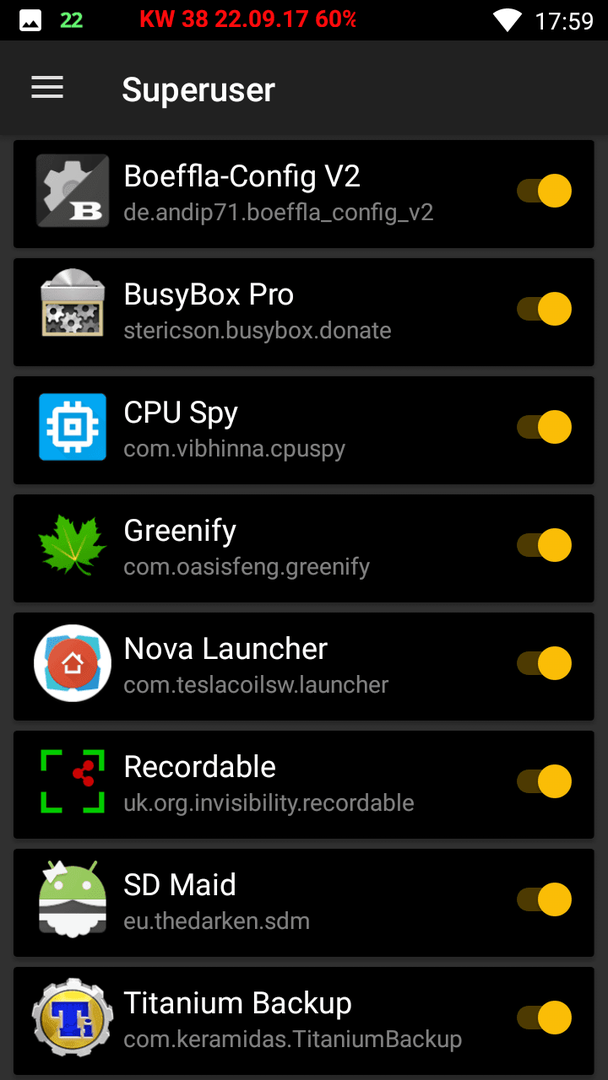
Task: Expand the BusyBox Pro row
Action: (304, 312)
